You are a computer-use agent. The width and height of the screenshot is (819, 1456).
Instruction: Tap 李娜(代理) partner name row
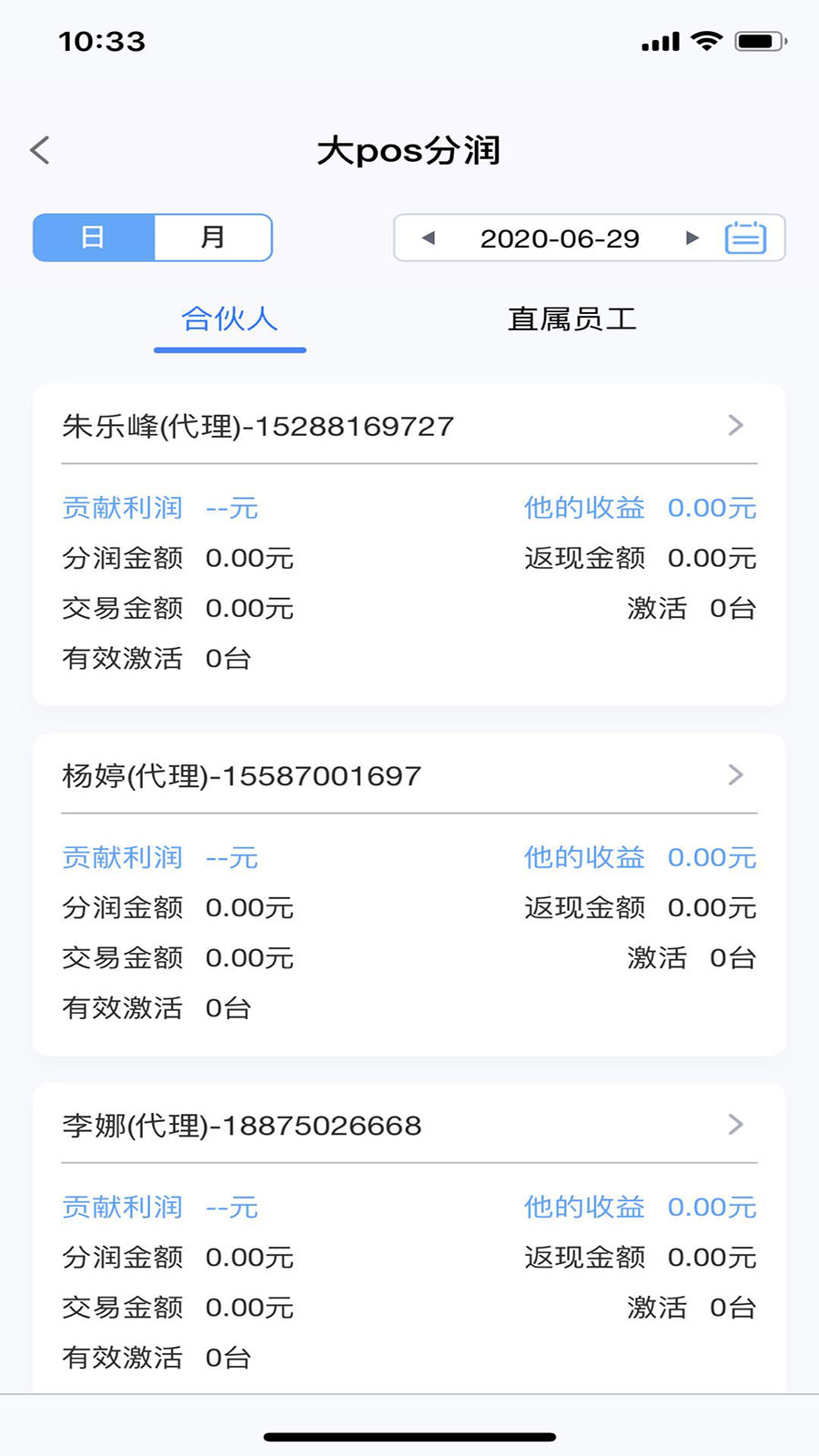click(x=241, y=1125)
